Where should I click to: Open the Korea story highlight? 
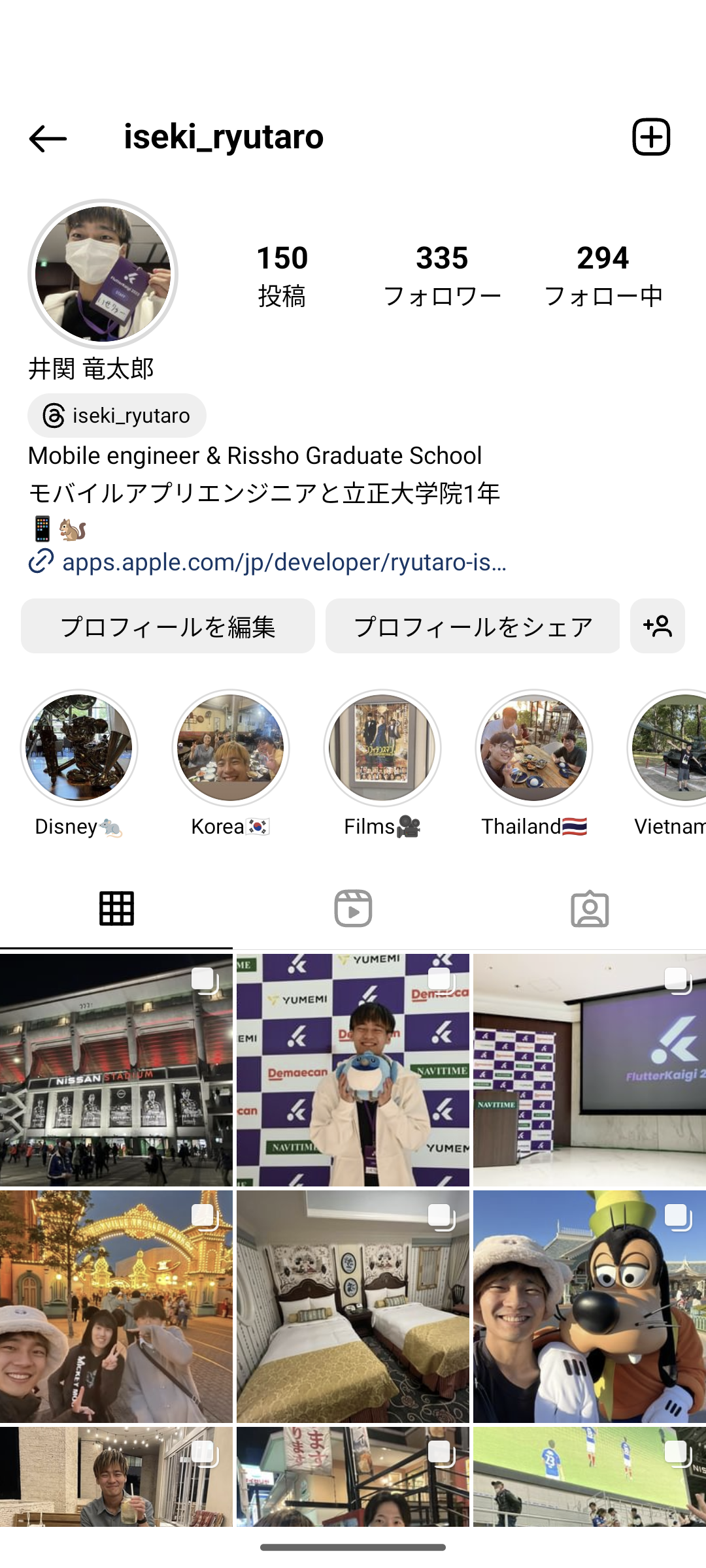click(x=231, y=748)
